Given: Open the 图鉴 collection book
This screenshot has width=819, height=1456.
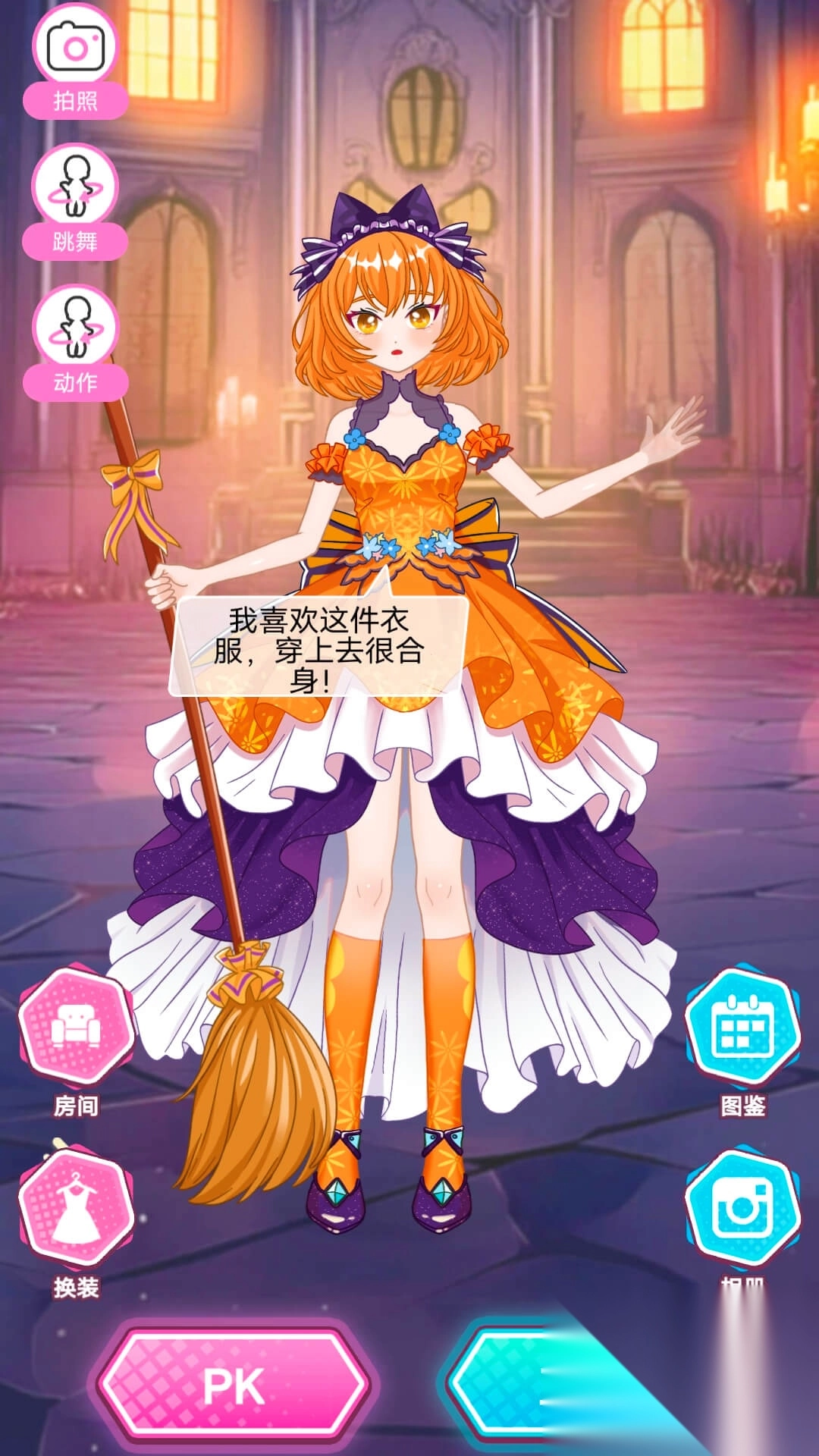Looking at the screenshot, I should (743, 1030).
